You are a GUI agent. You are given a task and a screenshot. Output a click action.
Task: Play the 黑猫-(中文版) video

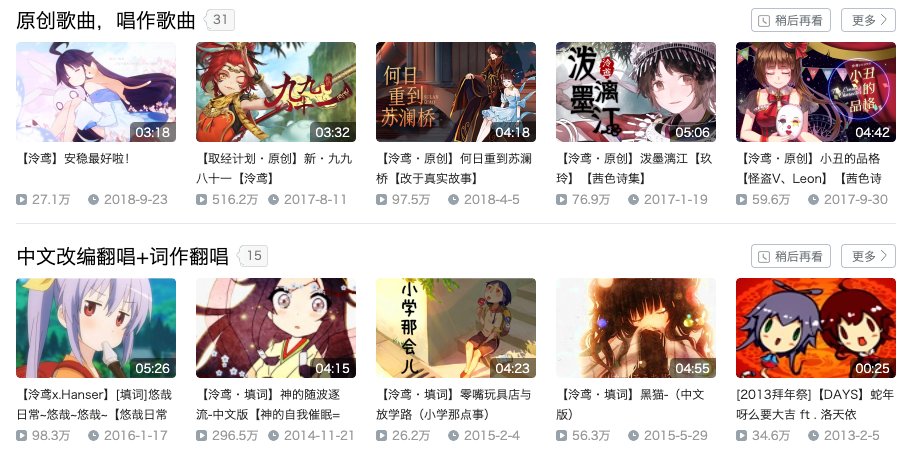[x=636, y=328]
